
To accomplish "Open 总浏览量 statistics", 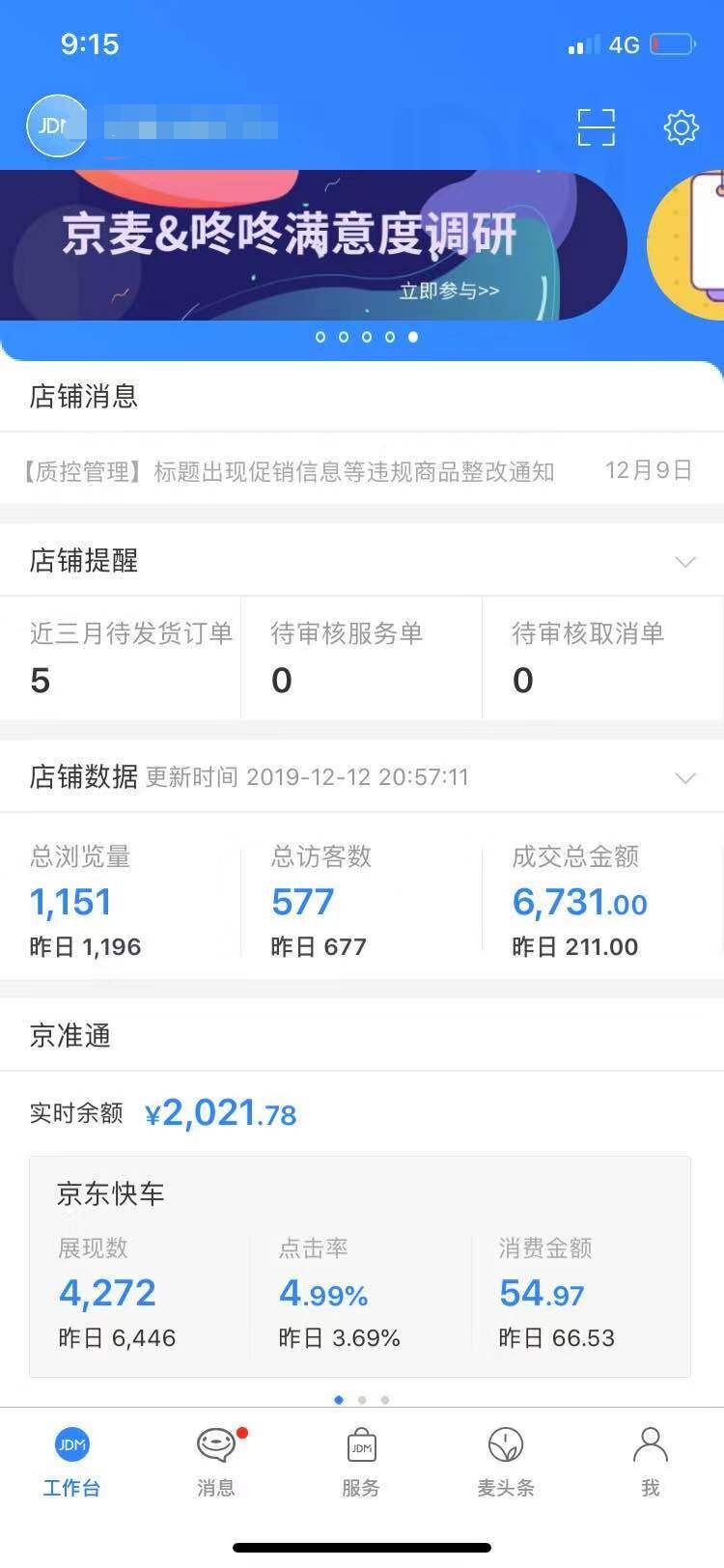I will pyautogui.click(x=121, y=901).
